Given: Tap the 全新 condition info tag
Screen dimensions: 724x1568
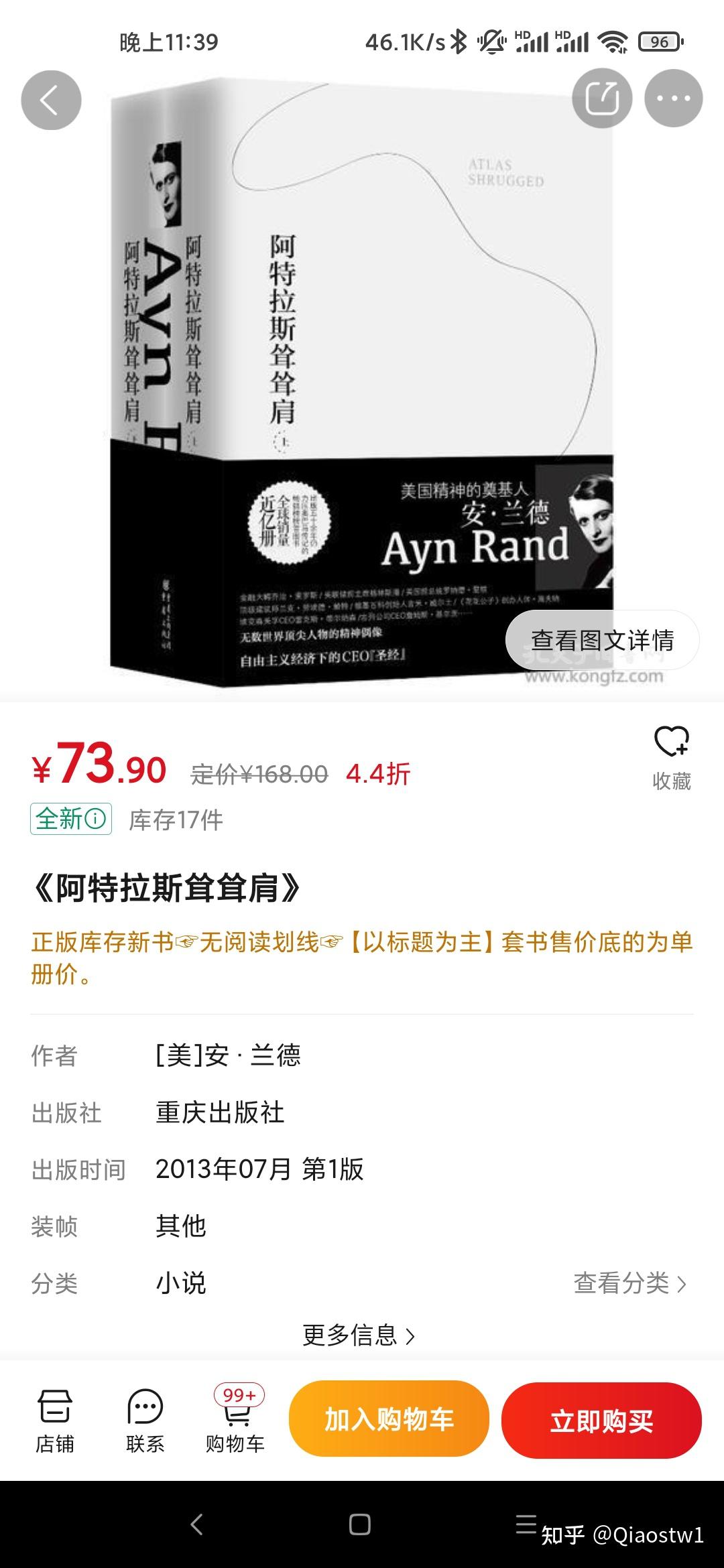Looking at the screenshot, I should tap(70, 819).
